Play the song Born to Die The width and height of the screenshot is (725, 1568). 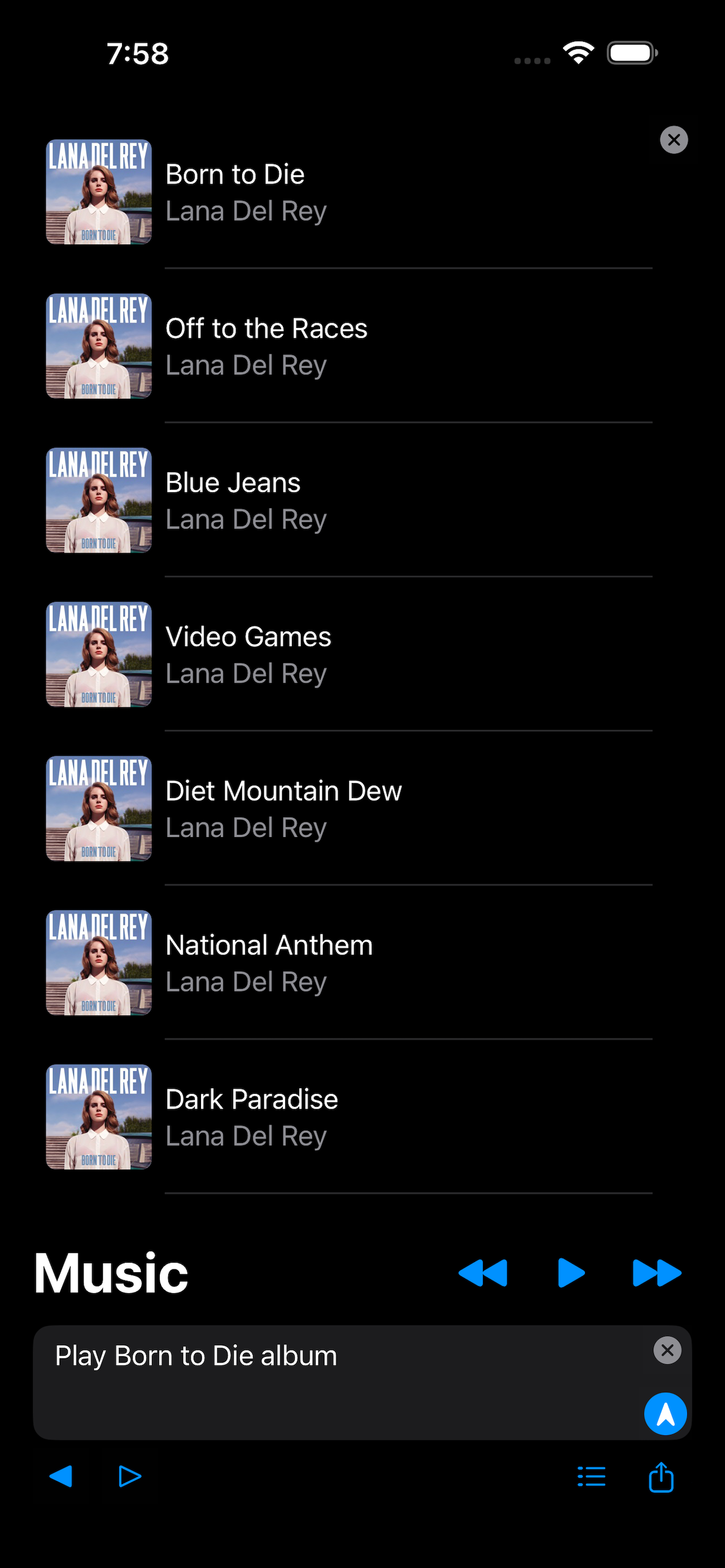tap(348, 192)
